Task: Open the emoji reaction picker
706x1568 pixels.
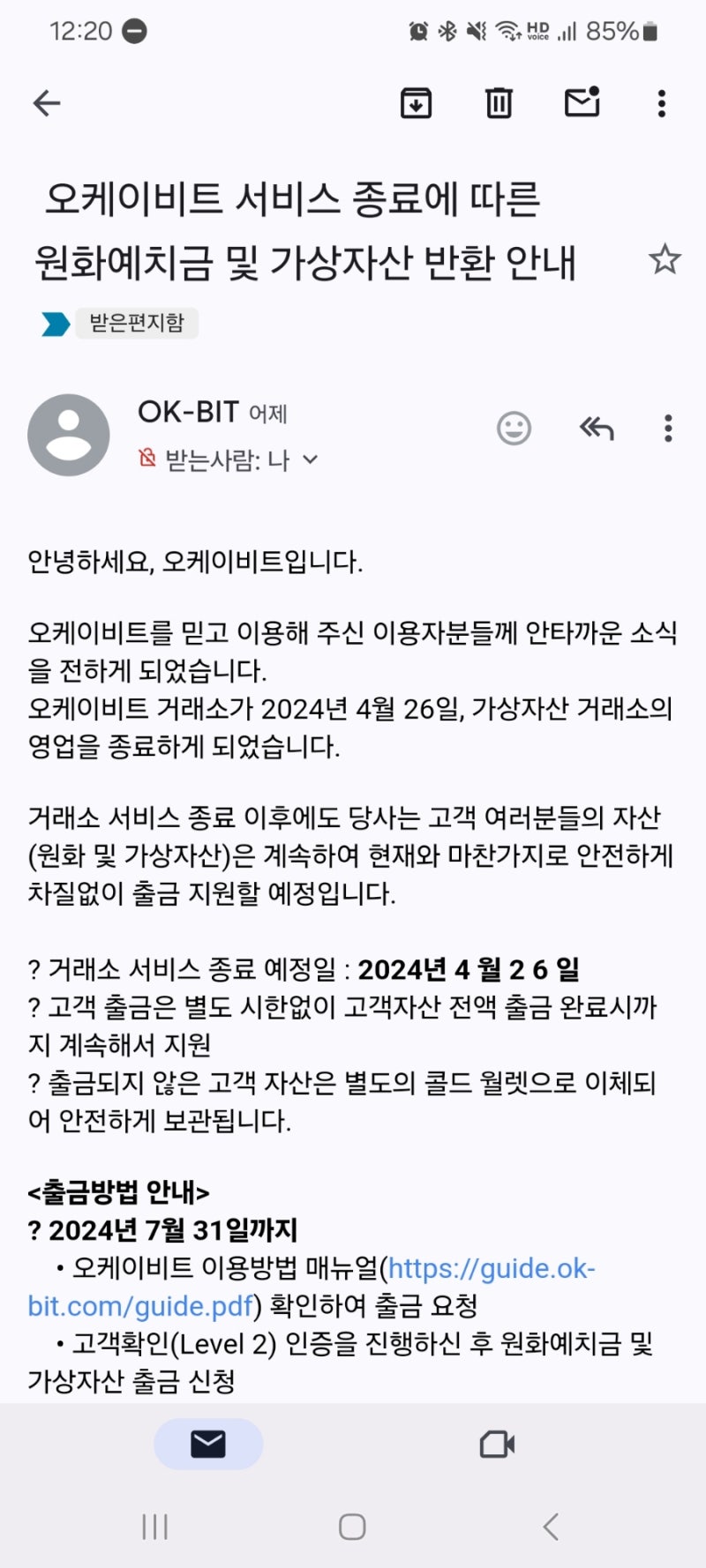Action: tap(514, 429)
